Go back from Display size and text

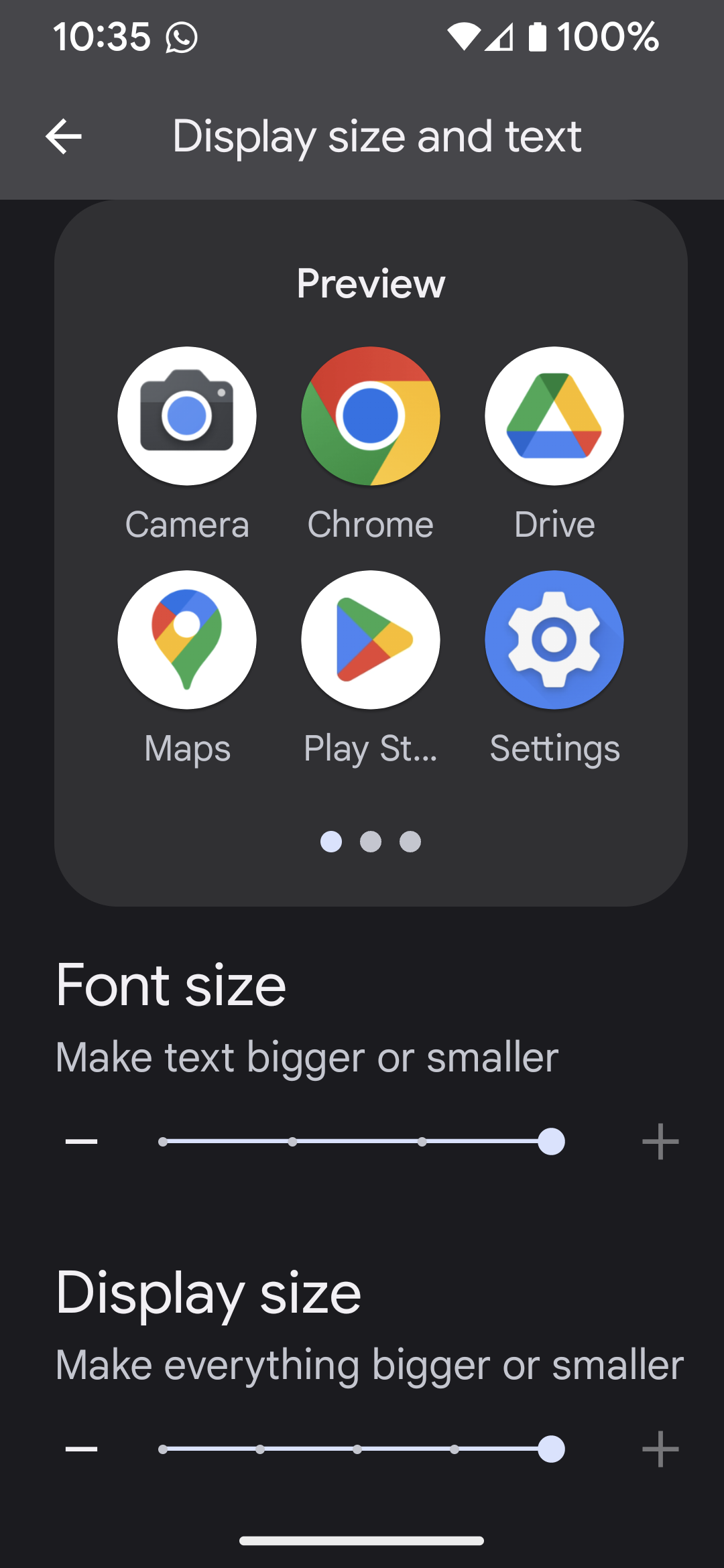64,137
